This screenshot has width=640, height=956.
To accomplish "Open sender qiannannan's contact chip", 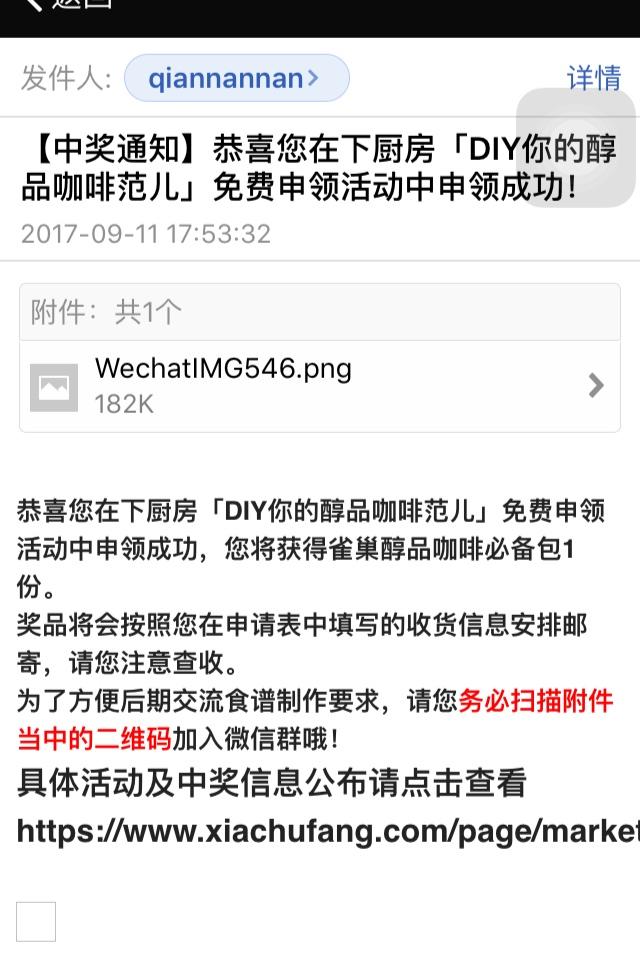I will pos(236,78).
